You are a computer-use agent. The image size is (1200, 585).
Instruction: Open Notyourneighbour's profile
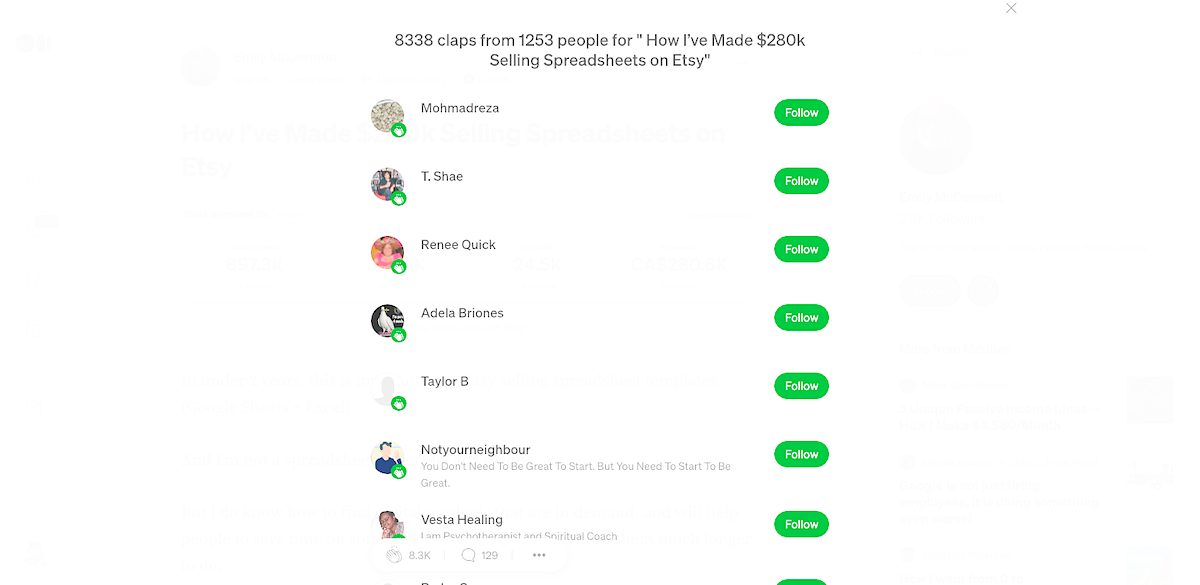(x=475, y=450)
